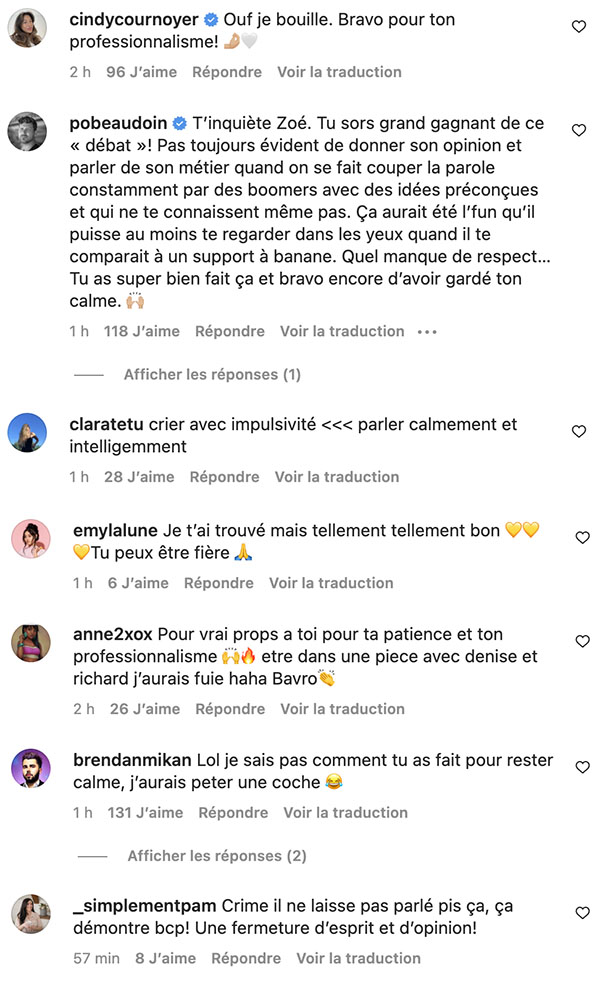Like pobeaudoin's comment
Viewport: 600px width, 982px height.
[x=579, y=130]
